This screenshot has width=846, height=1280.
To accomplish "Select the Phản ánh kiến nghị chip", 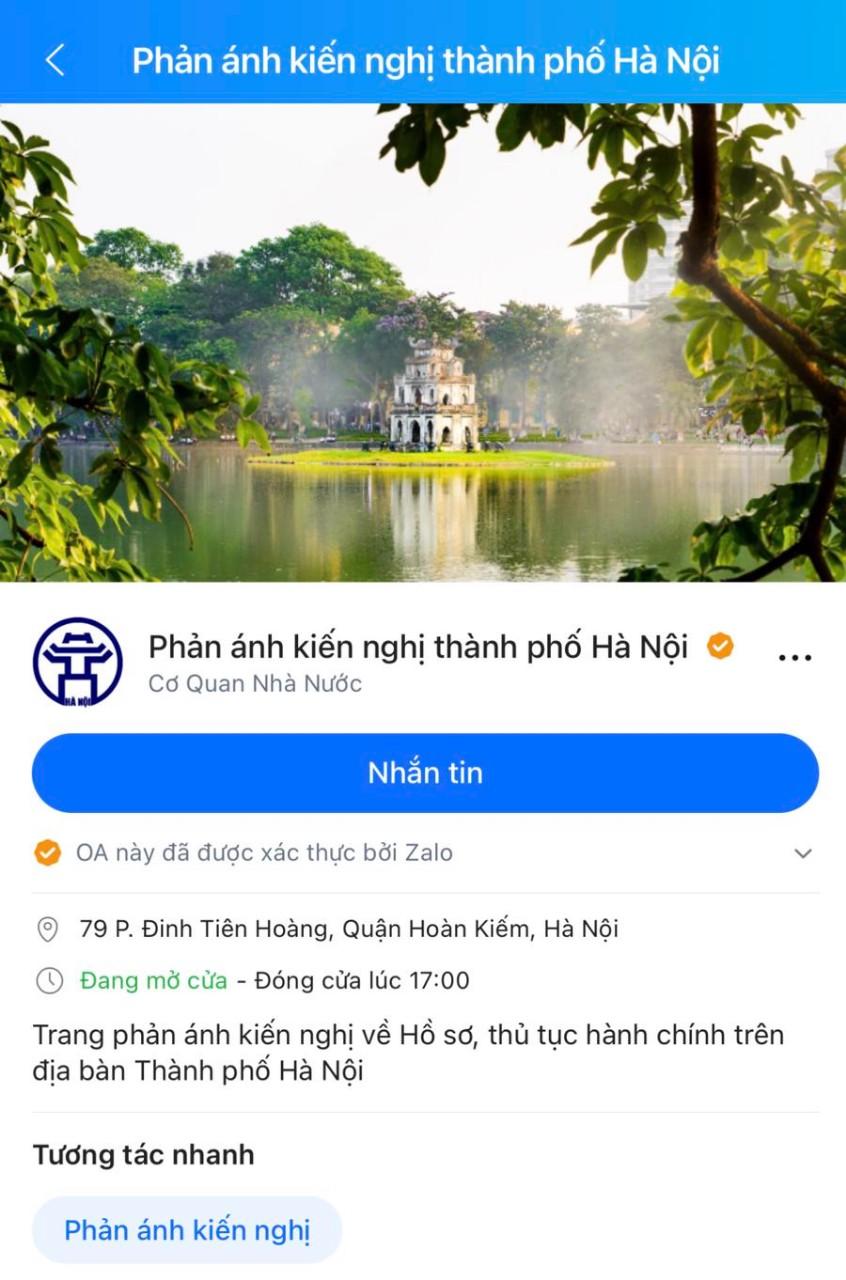I will click(x=187, y=1229).
